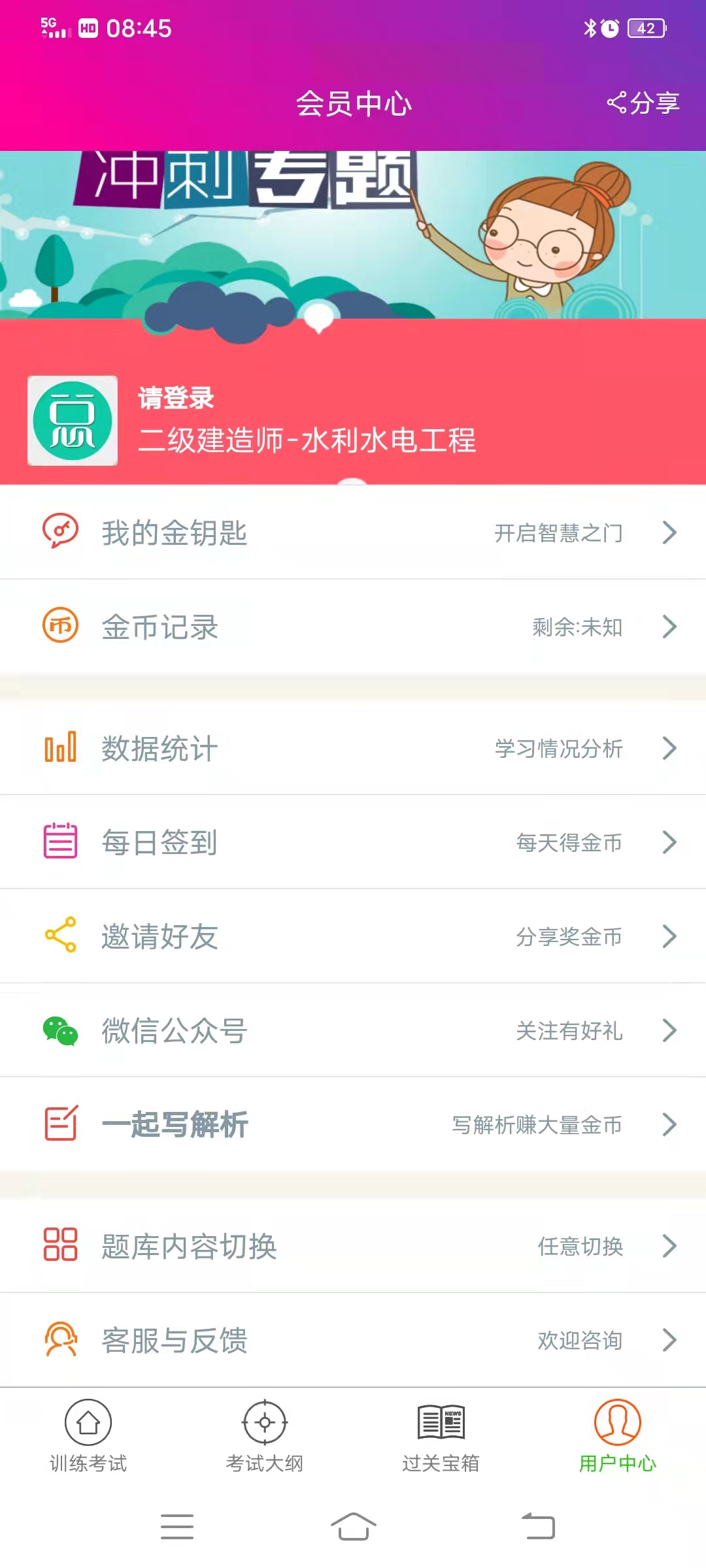Tap the 题库内容切换 grid icon
Image resolution: width=706 pixels, height=1568 pixels.
coord(59,1245)
